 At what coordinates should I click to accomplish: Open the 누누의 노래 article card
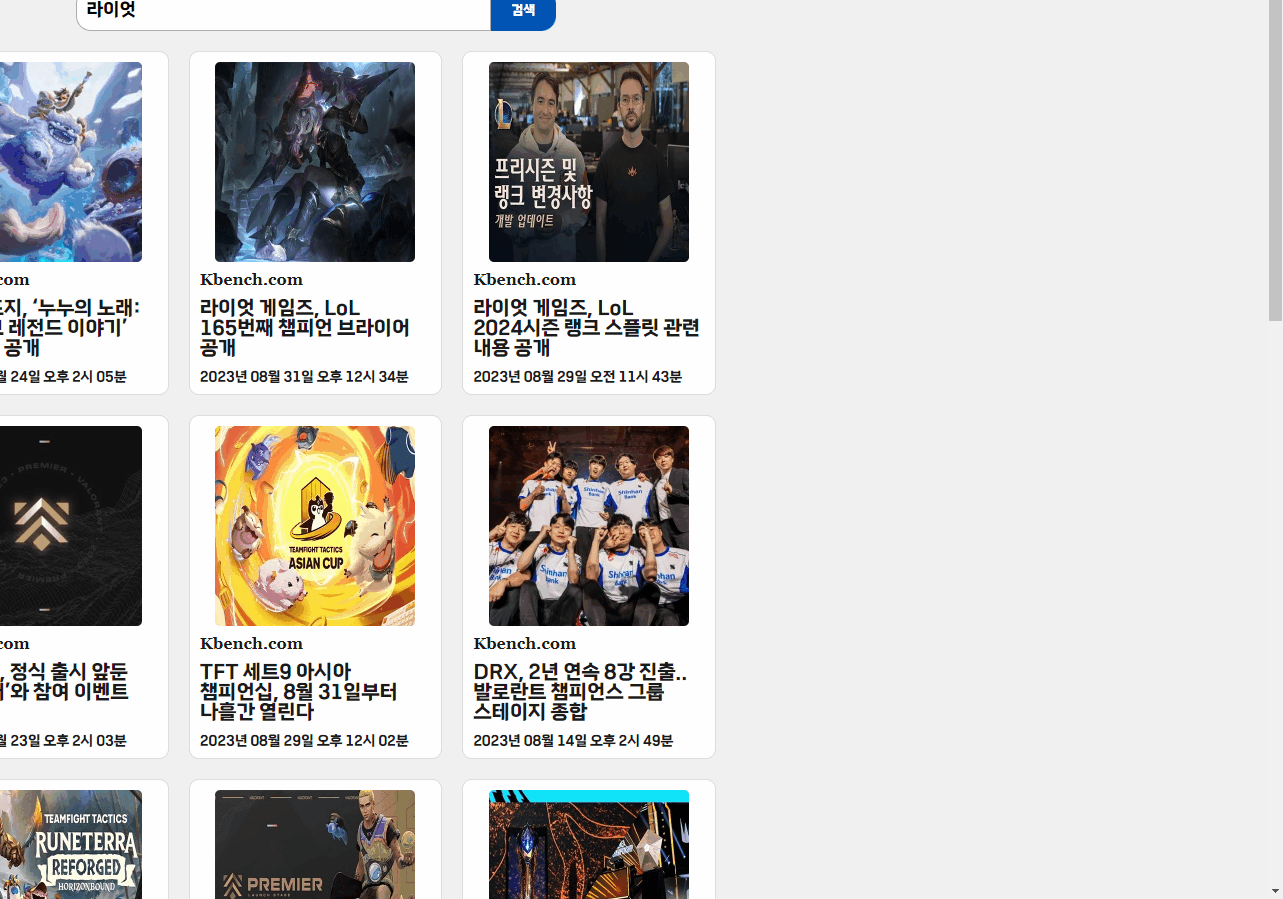click(70, 327)
